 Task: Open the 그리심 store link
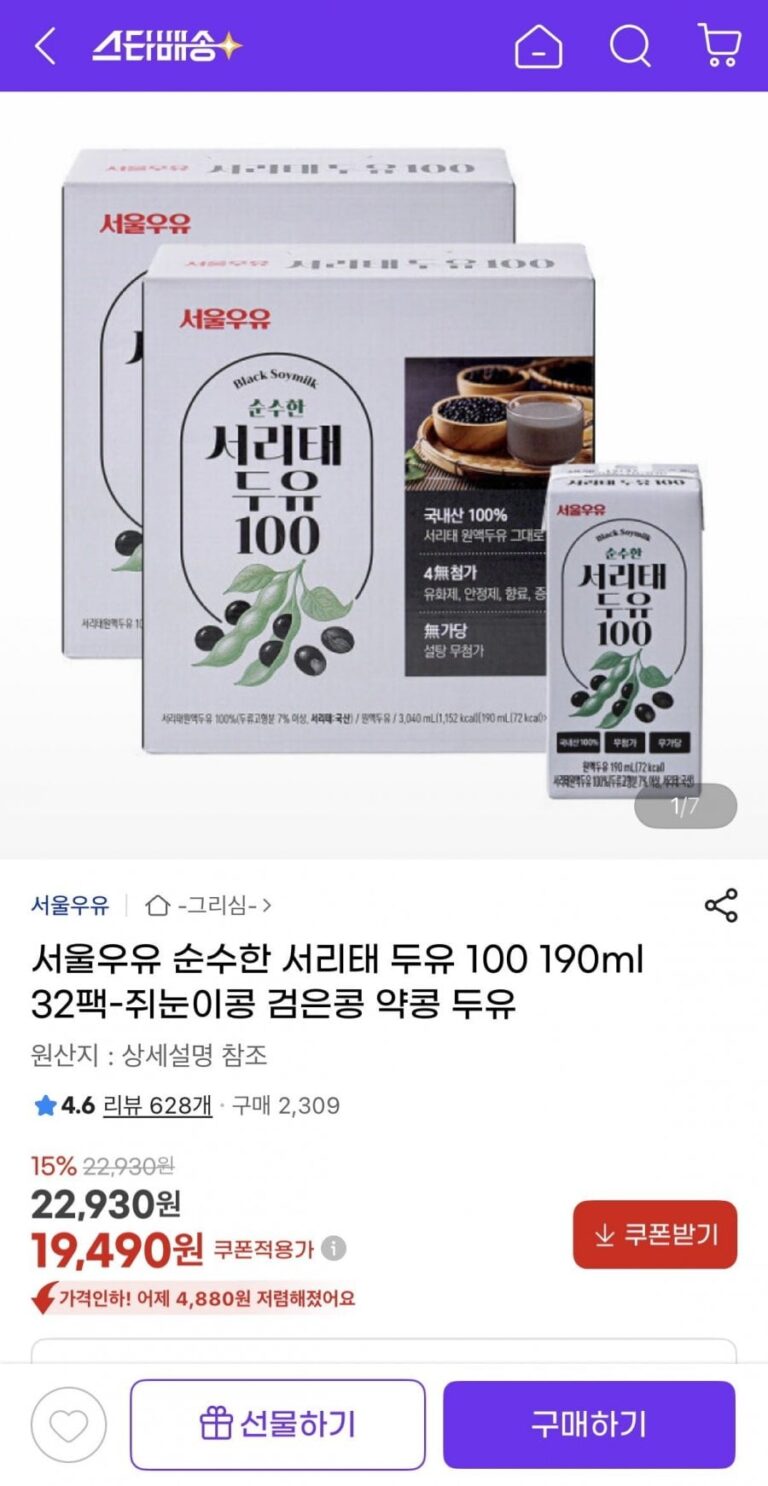[x=210, y=906]
